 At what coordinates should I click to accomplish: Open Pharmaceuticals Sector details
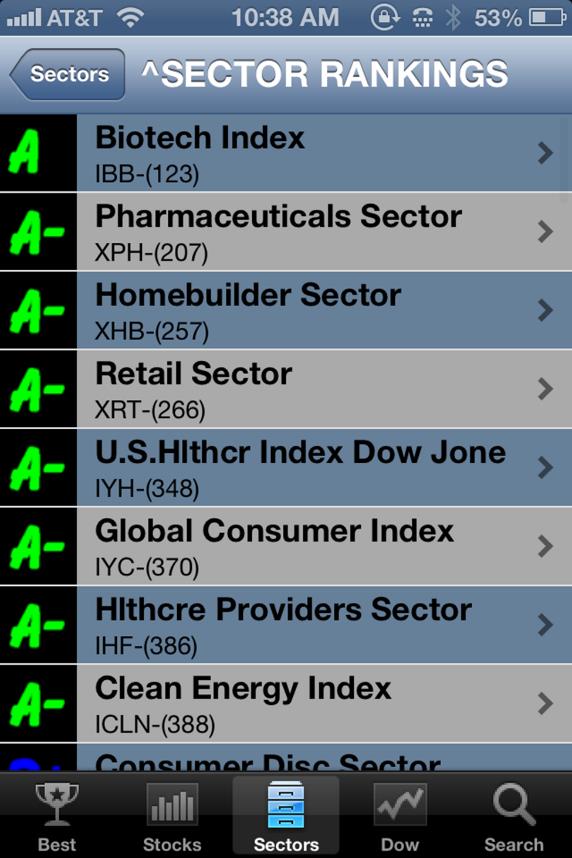pyautogui.click(x=286, y=232)
